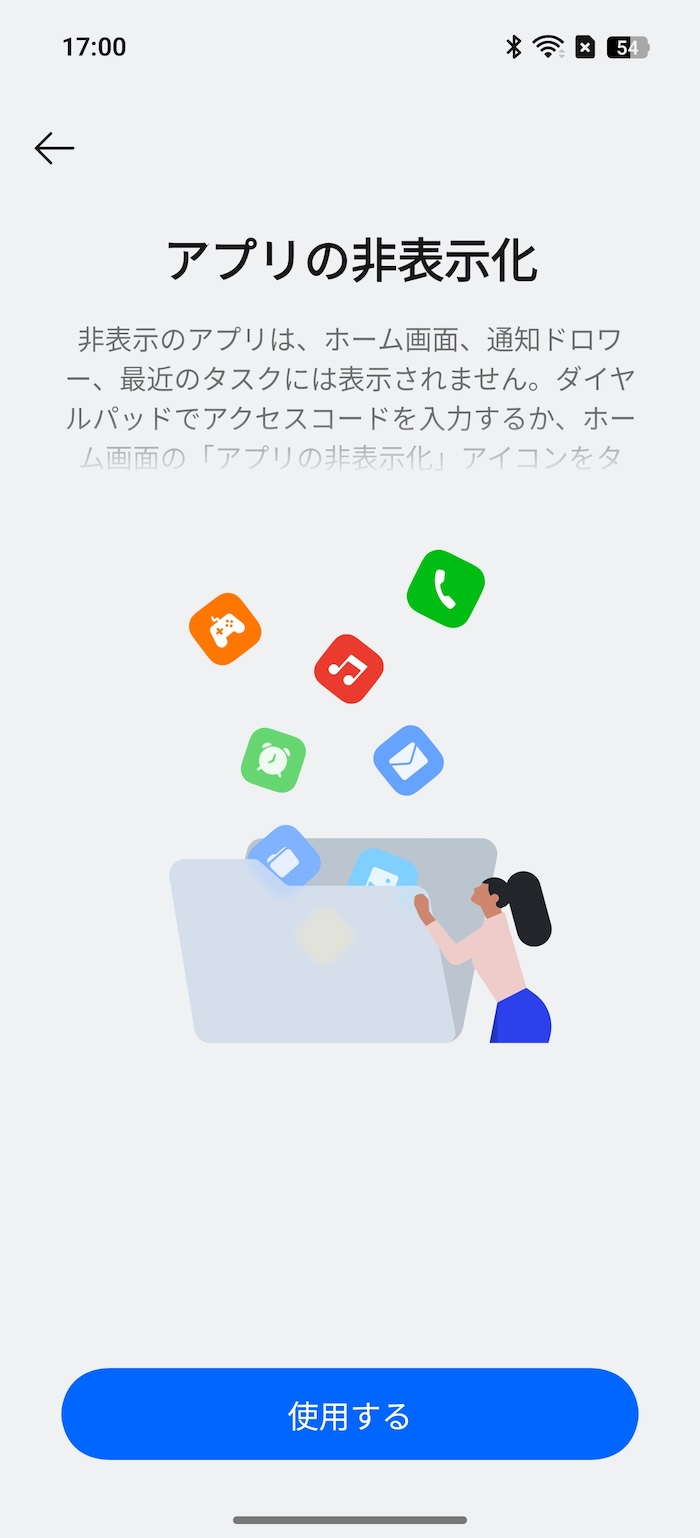
Task: Go back using the top-left arrow
Action: pos(54,148)
